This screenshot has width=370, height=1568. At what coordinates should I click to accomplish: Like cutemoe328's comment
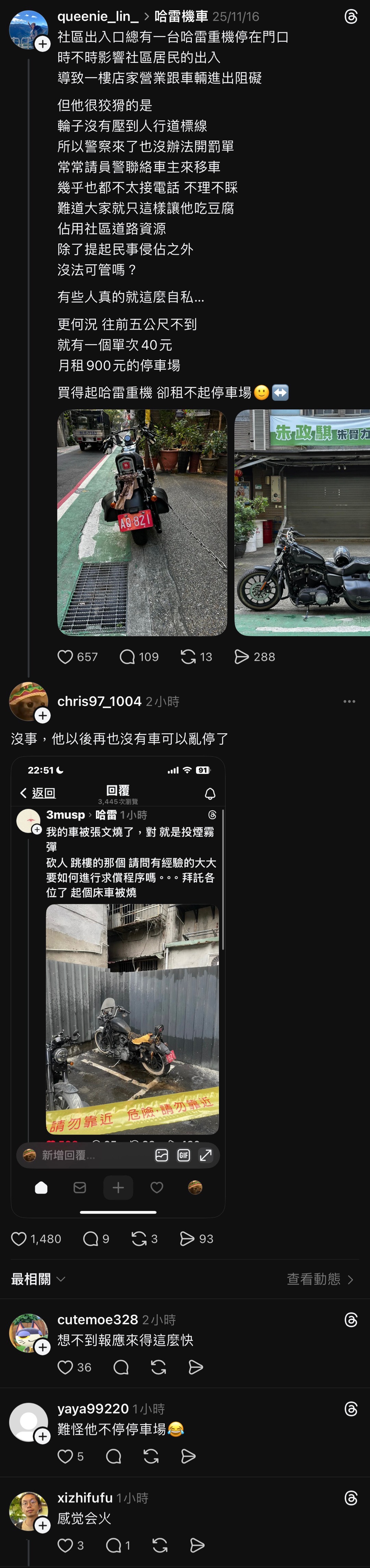point(66,1368)
